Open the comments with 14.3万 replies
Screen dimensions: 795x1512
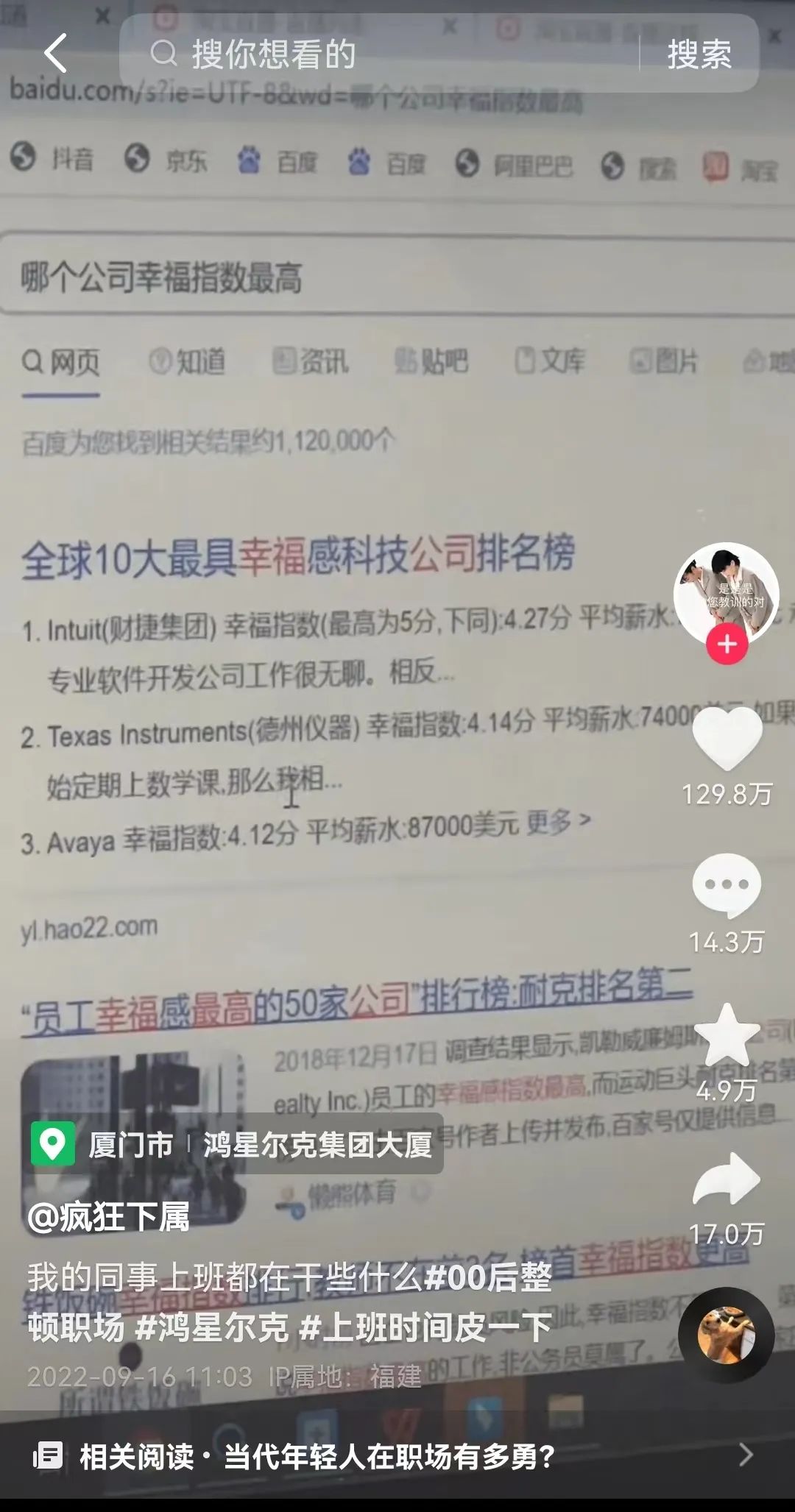tap(727, 887)
